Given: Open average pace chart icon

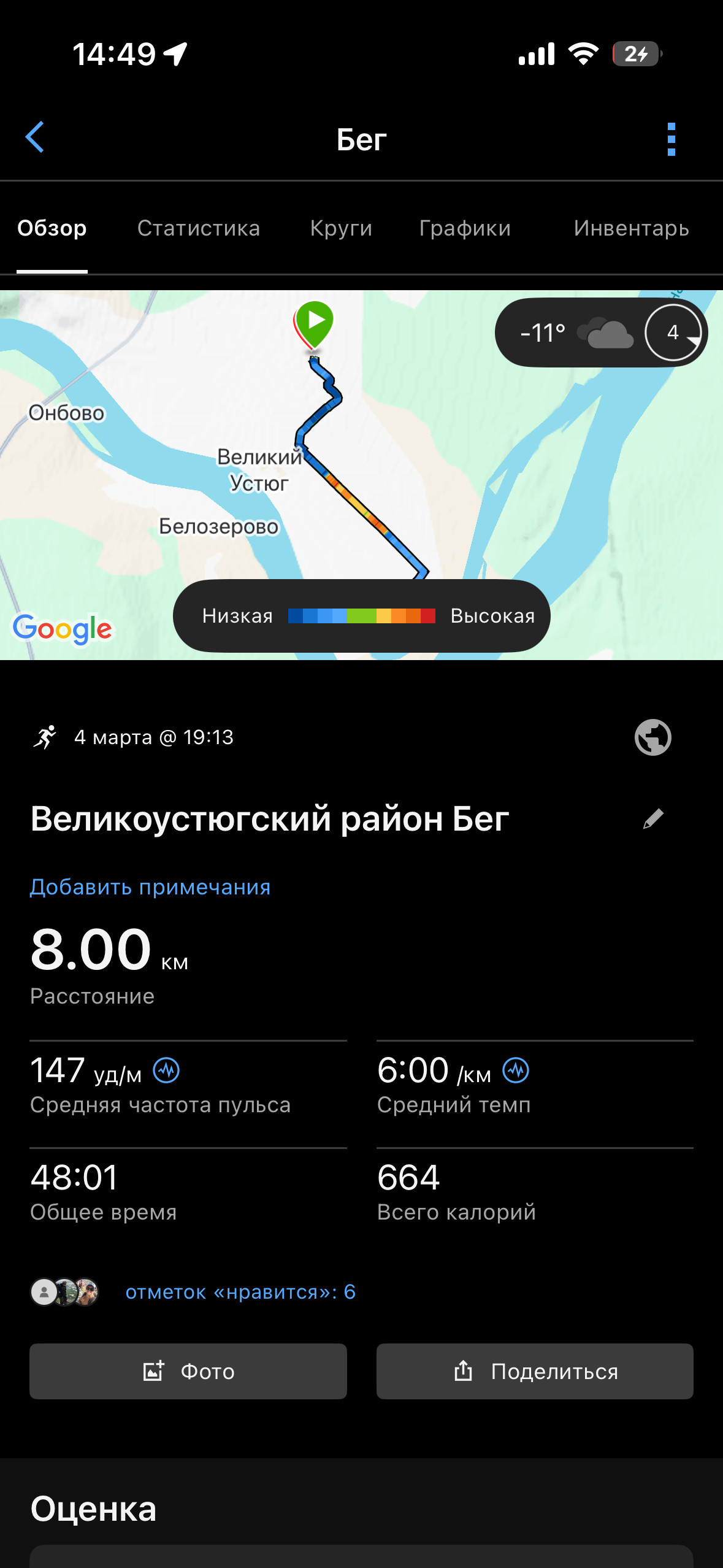Looking at the screenshot, I should (x=516, y=1071).
